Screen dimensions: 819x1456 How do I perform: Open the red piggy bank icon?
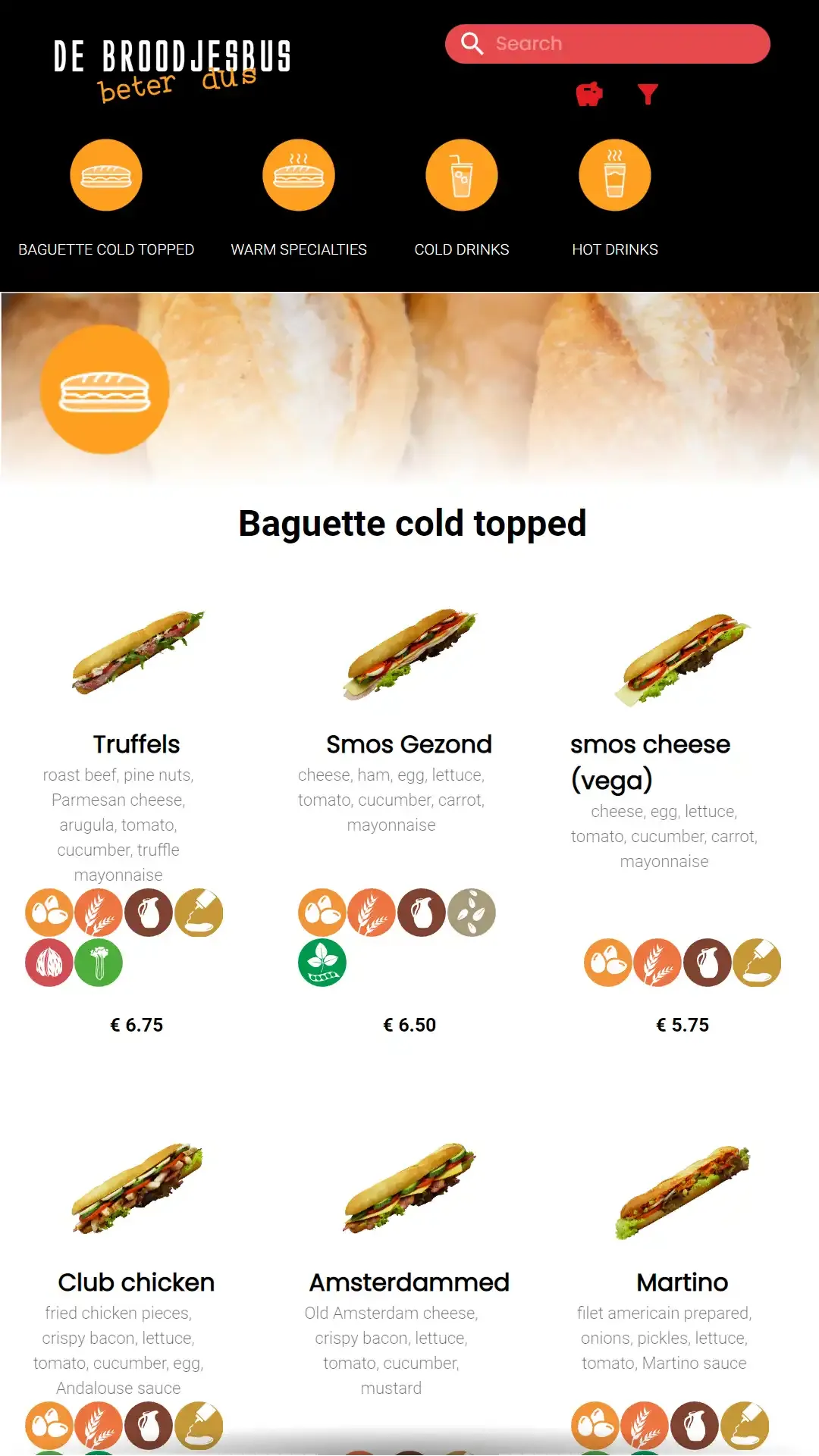589,94
